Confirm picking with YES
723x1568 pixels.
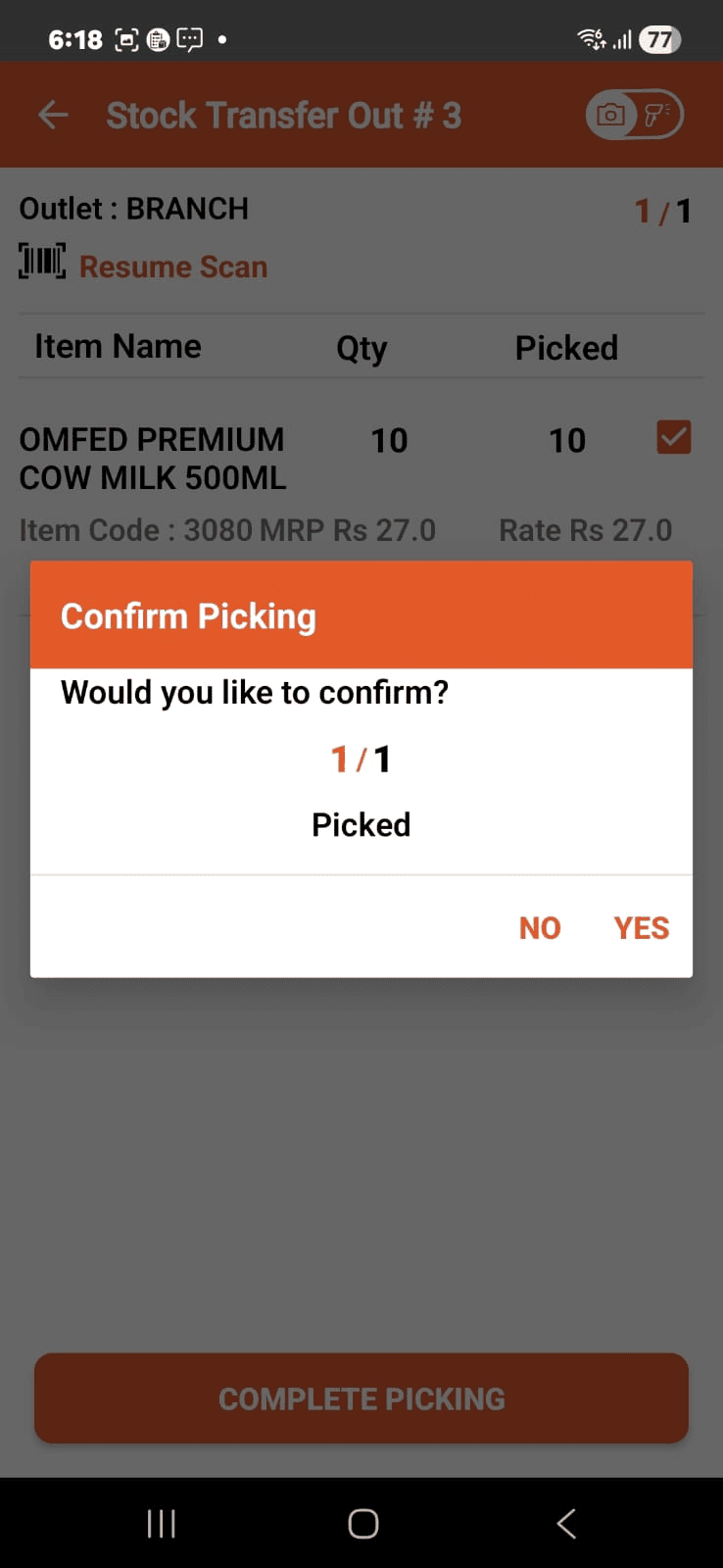(641, 927)
